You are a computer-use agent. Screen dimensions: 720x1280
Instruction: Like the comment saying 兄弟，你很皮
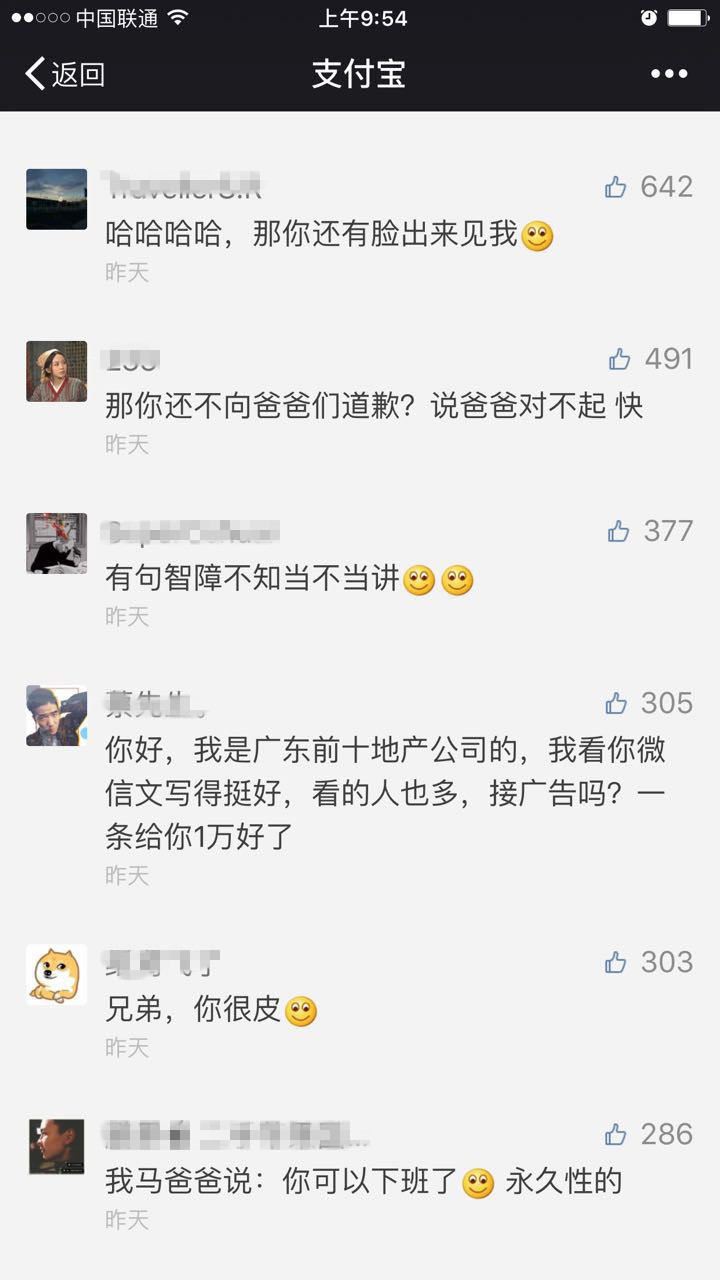pos(616,963)
